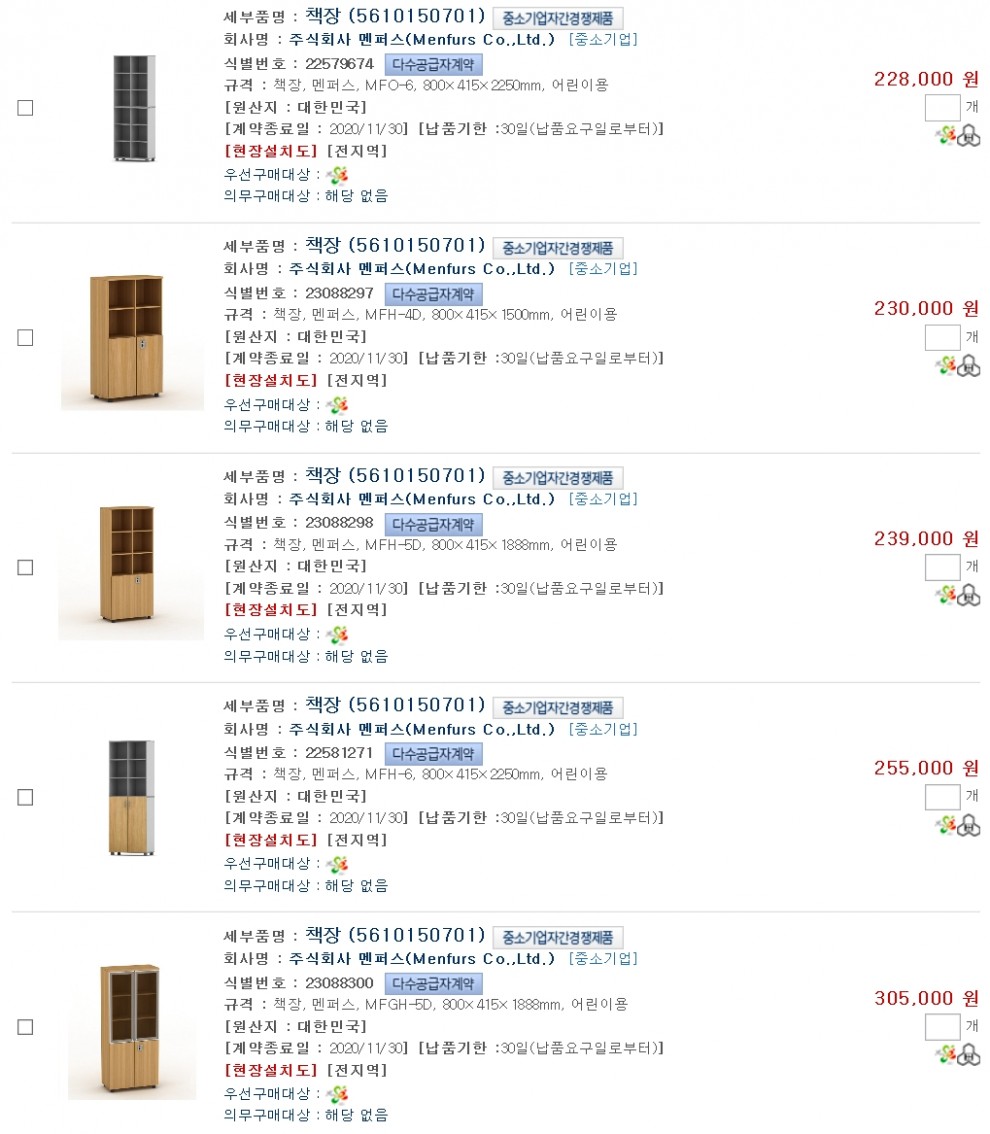Open the 책장 title link for item 23088300

(x=395, y=936)
